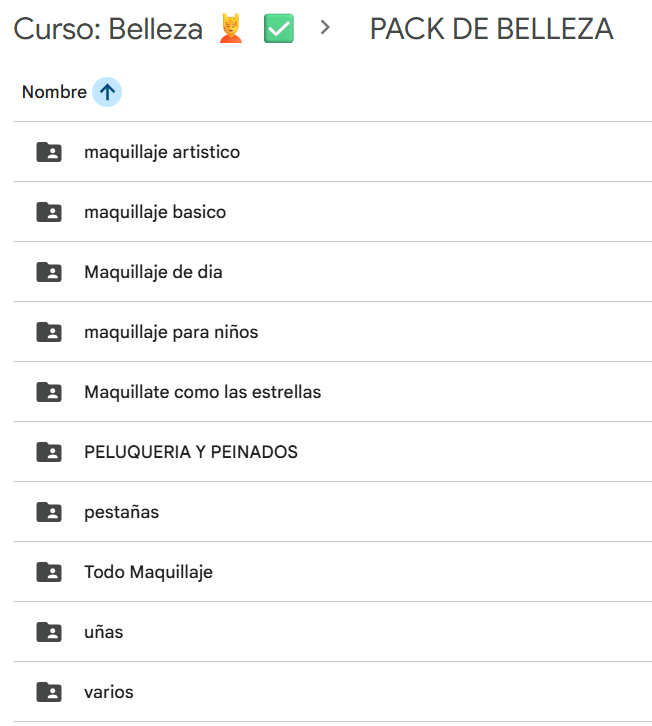The image size is (652, 726).
Task: Open the pestañas folder
Action: pyautogui.click(x=121, y=512)
